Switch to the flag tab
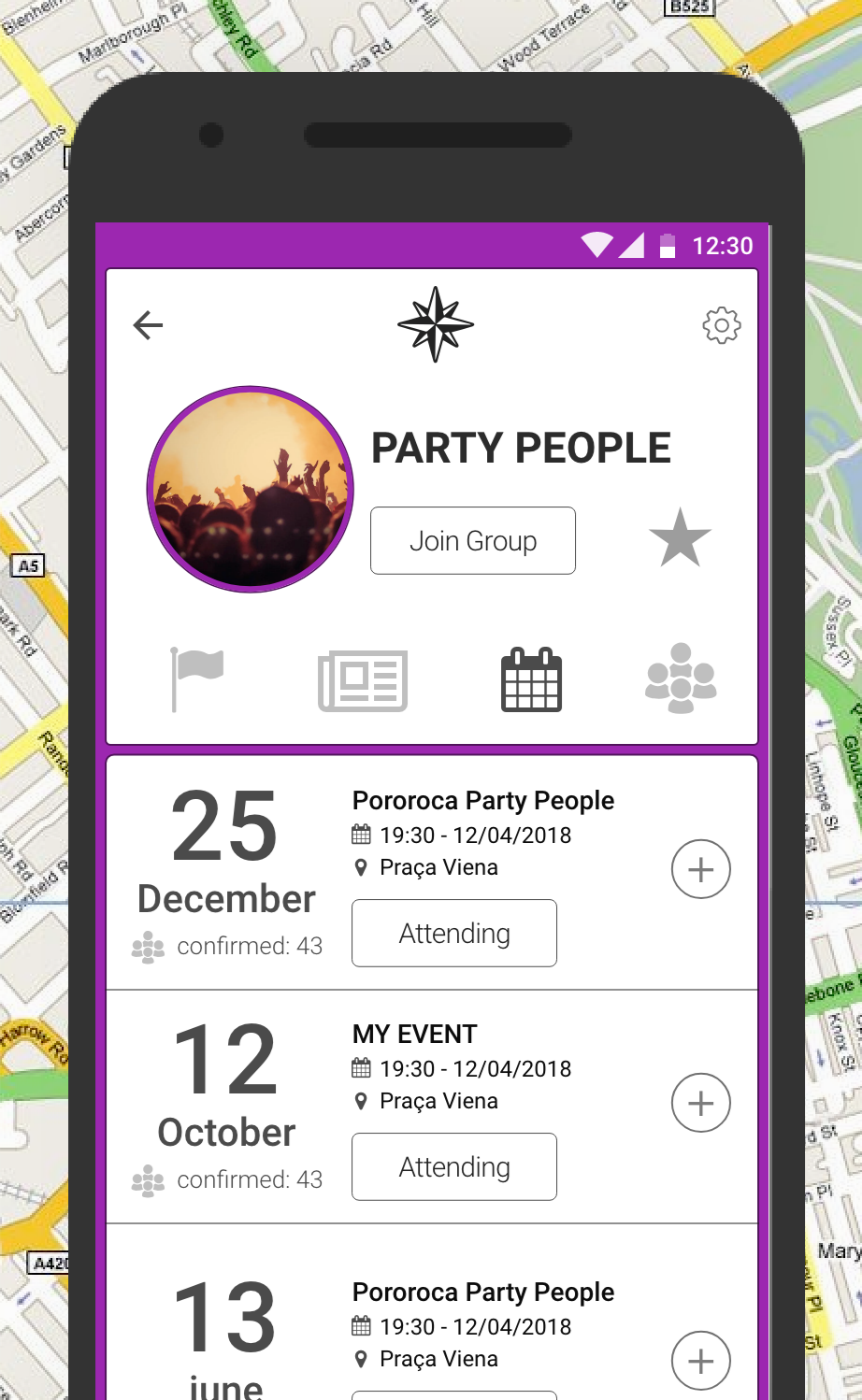Screen dimensions: 862x1400 tap(195, 679)
